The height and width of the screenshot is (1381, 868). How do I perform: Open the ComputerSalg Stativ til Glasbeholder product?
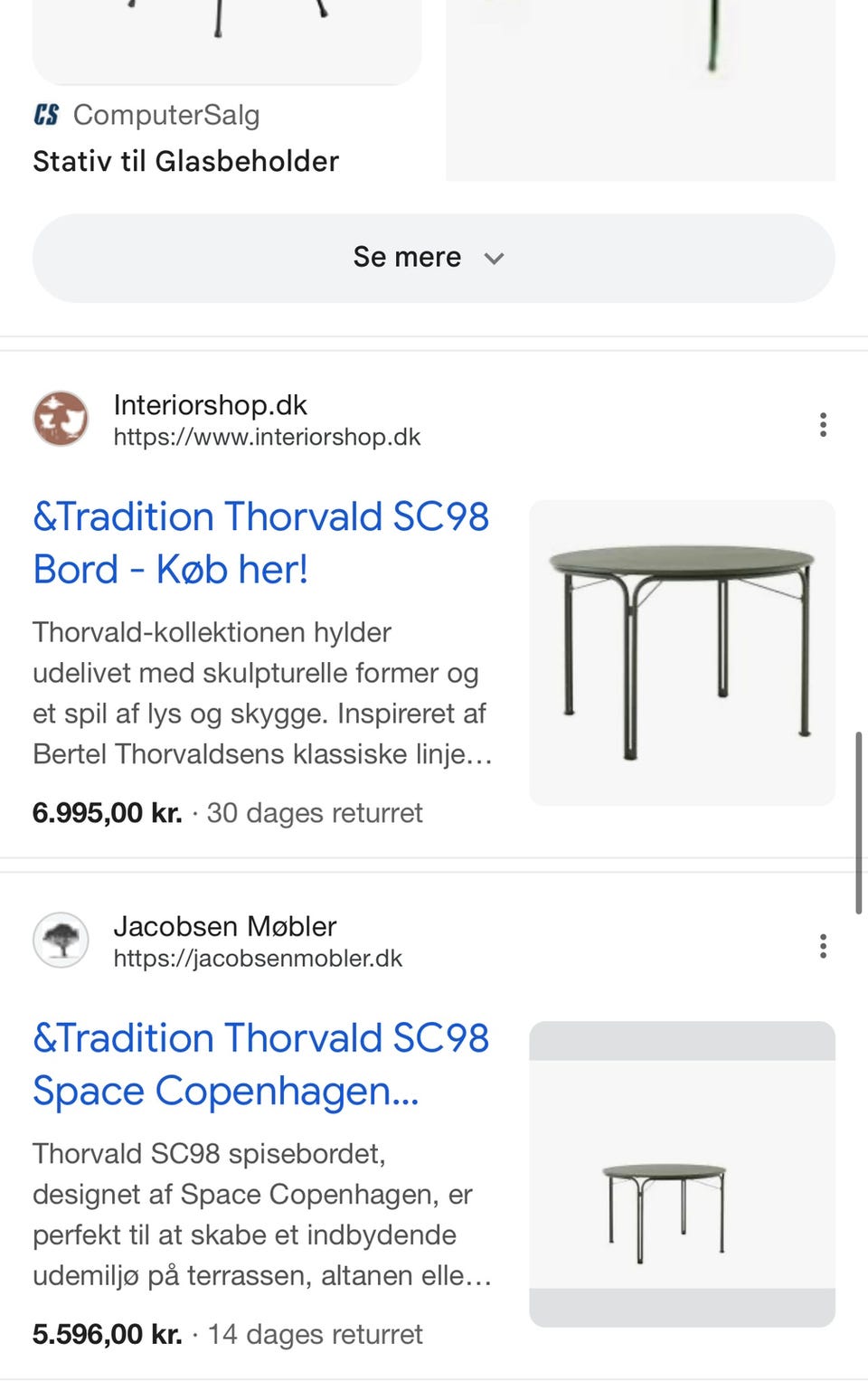click(186, 161)
